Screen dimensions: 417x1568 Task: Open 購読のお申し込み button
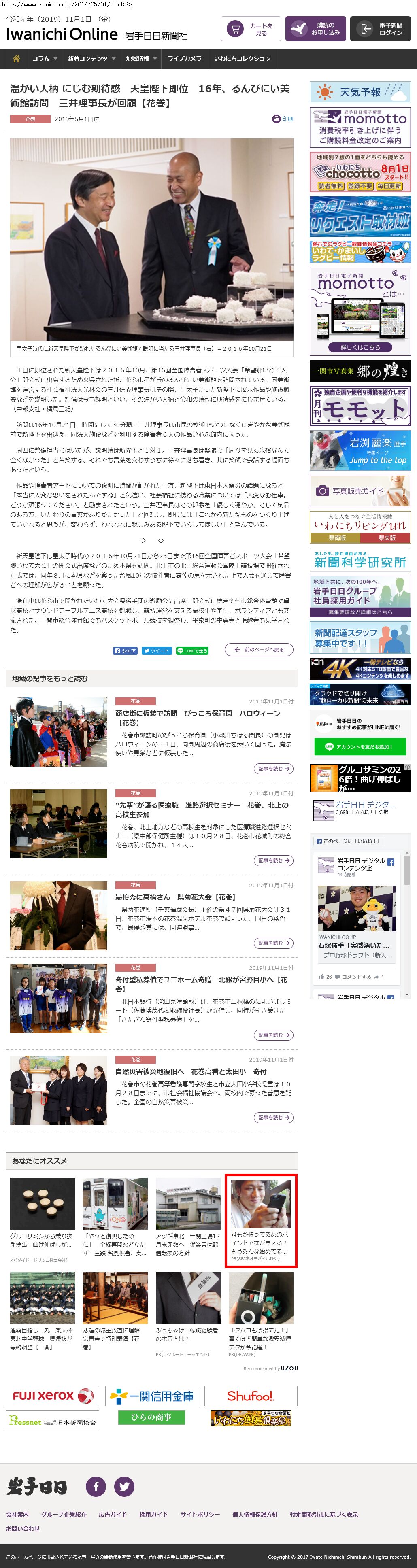315,29
